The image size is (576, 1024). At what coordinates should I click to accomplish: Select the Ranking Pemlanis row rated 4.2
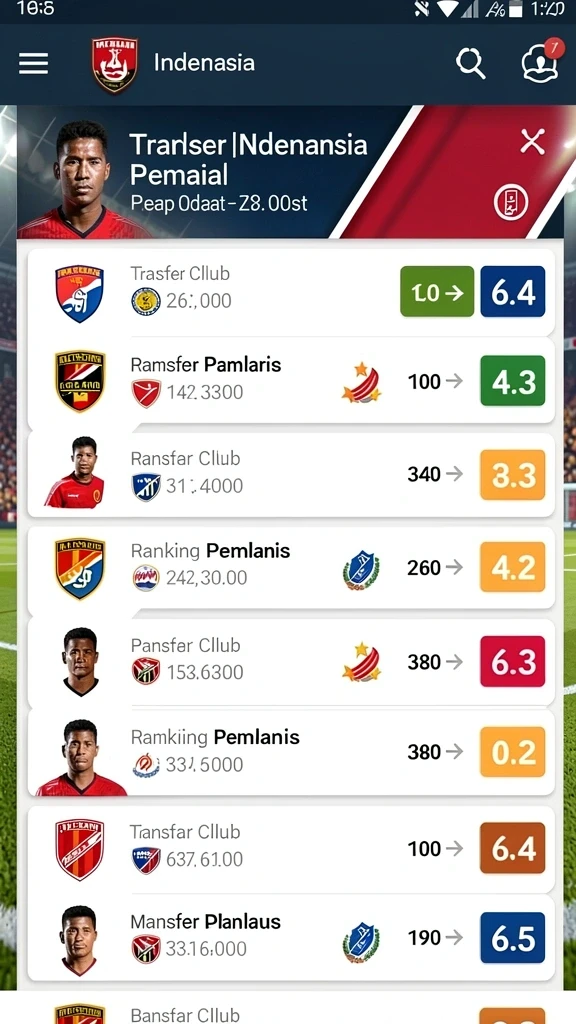tap(291, 567)
